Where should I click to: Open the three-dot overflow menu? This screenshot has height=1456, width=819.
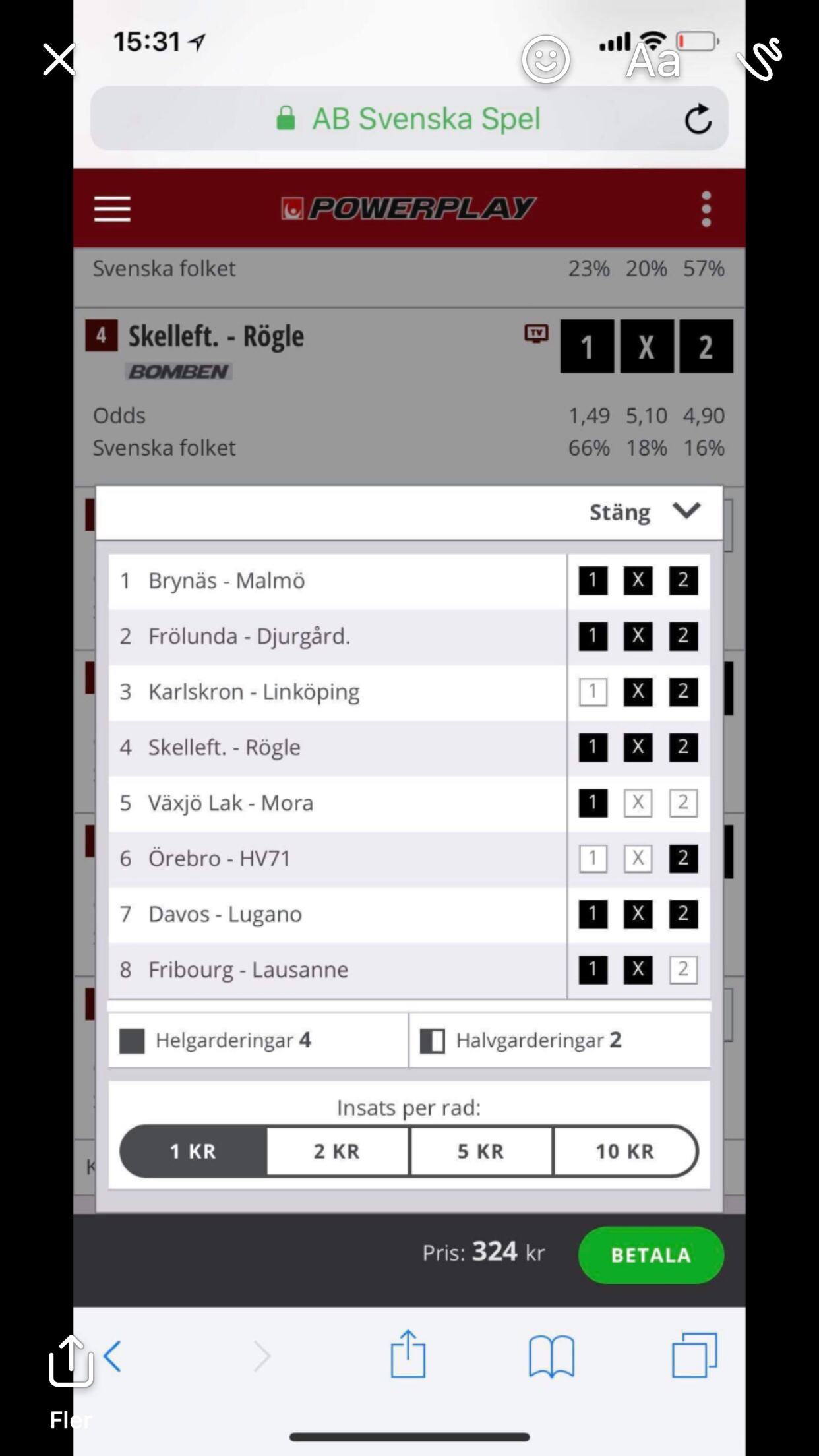point(706,209)
